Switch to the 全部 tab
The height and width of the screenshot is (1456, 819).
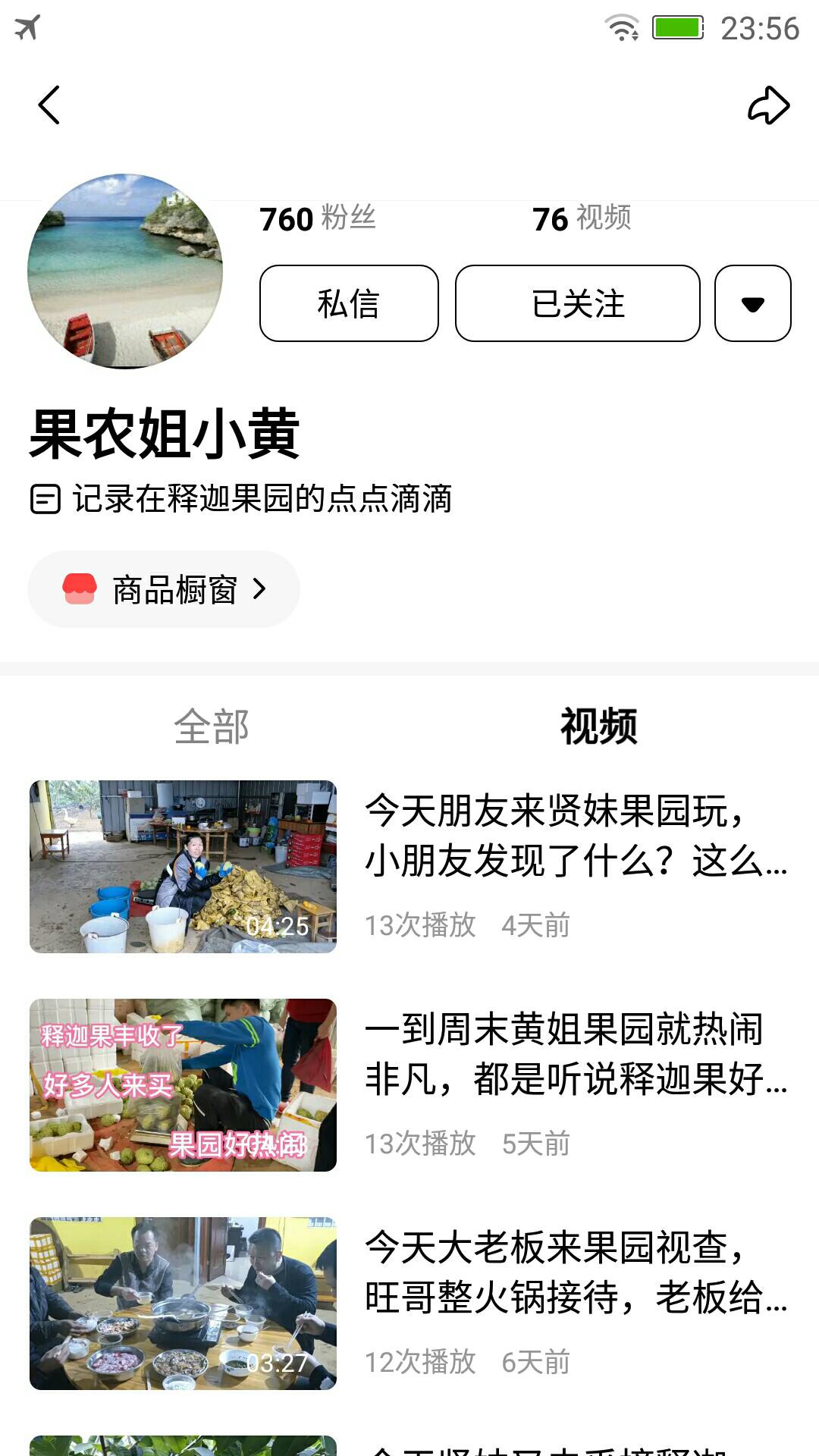pos(212,726)
